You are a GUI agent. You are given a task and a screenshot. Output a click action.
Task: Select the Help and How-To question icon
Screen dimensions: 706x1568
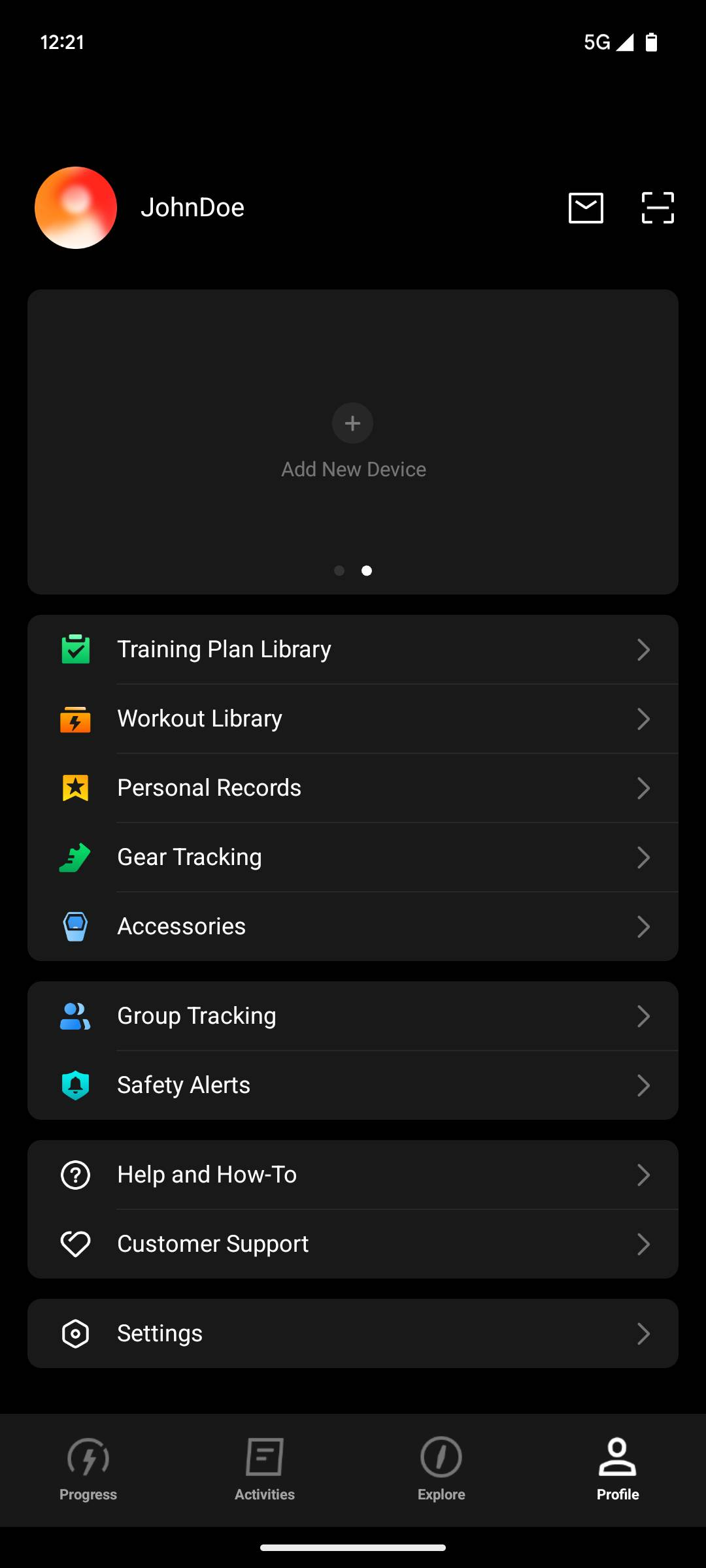click(x=75, y=1174)
